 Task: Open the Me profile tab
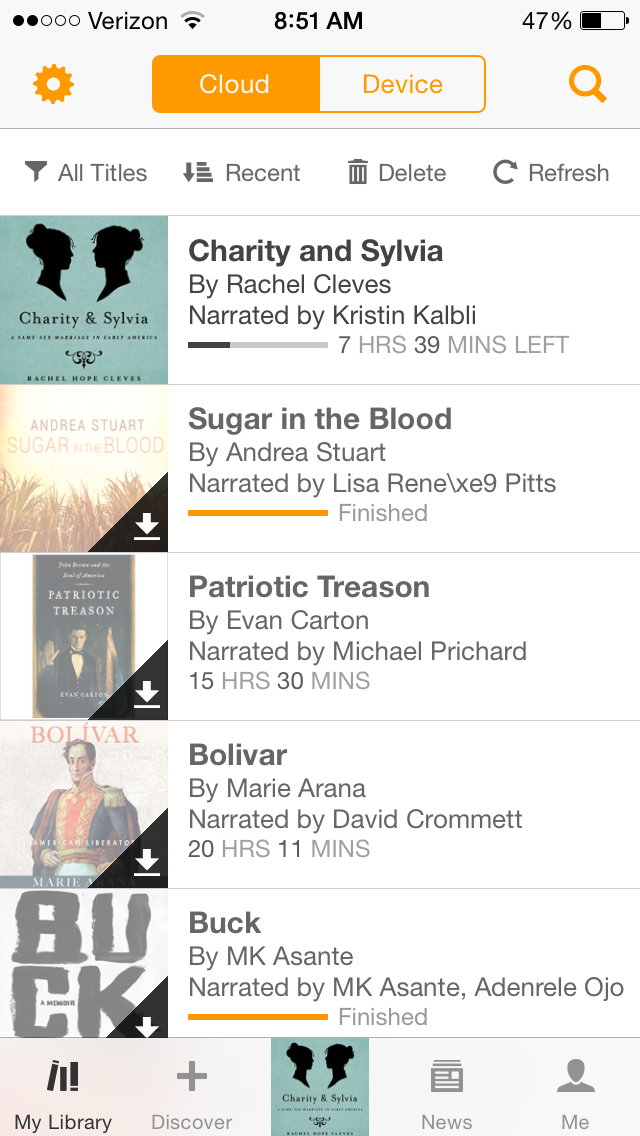tap(575, 1094)
